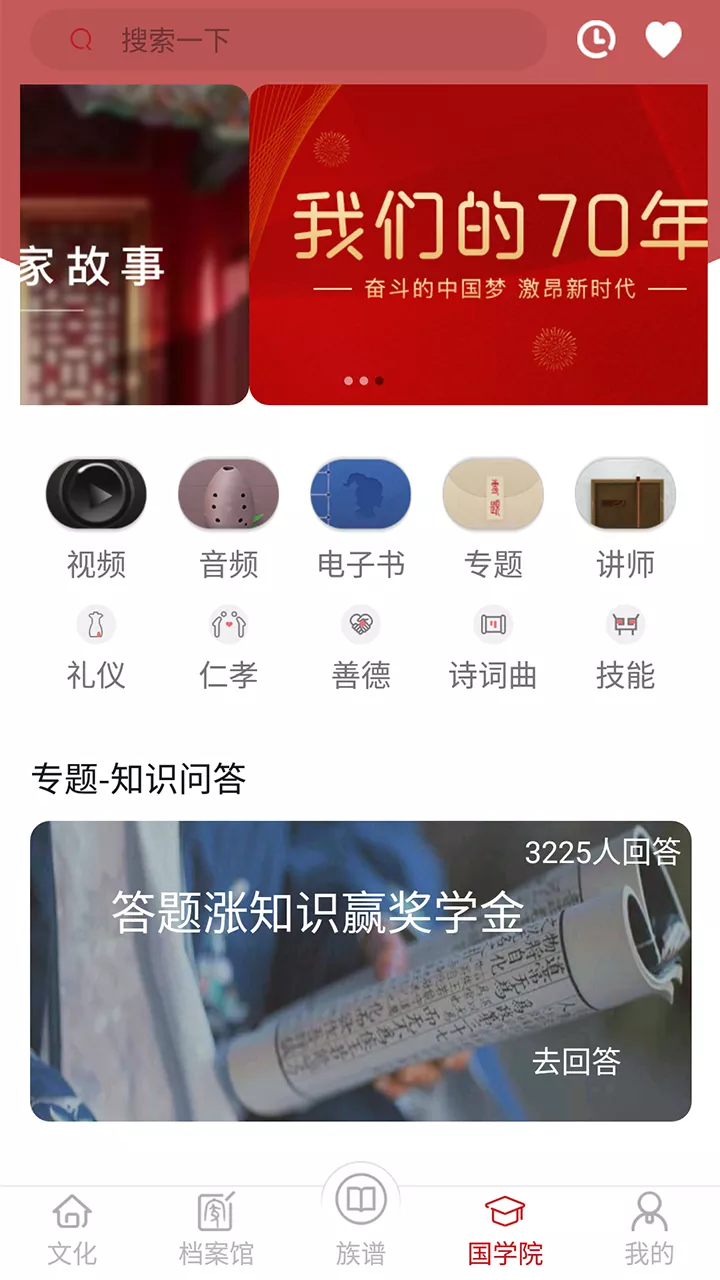Open the 电子书 (E-book) icon
This screenshot has height=1280, width=720.
pyautogui.click(x=361, y=494)
